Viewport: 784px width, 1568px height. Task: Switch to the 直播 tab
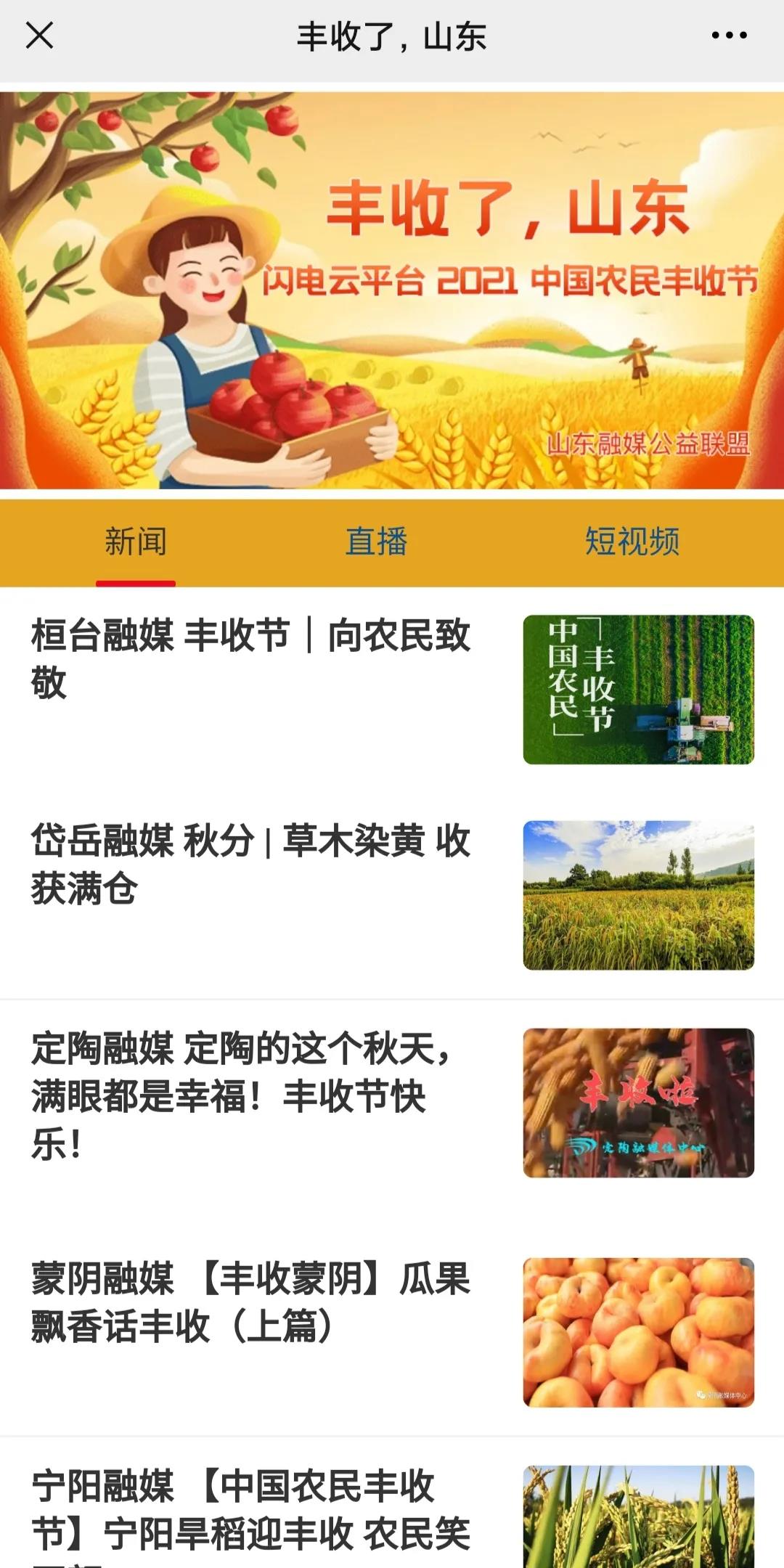376,542
